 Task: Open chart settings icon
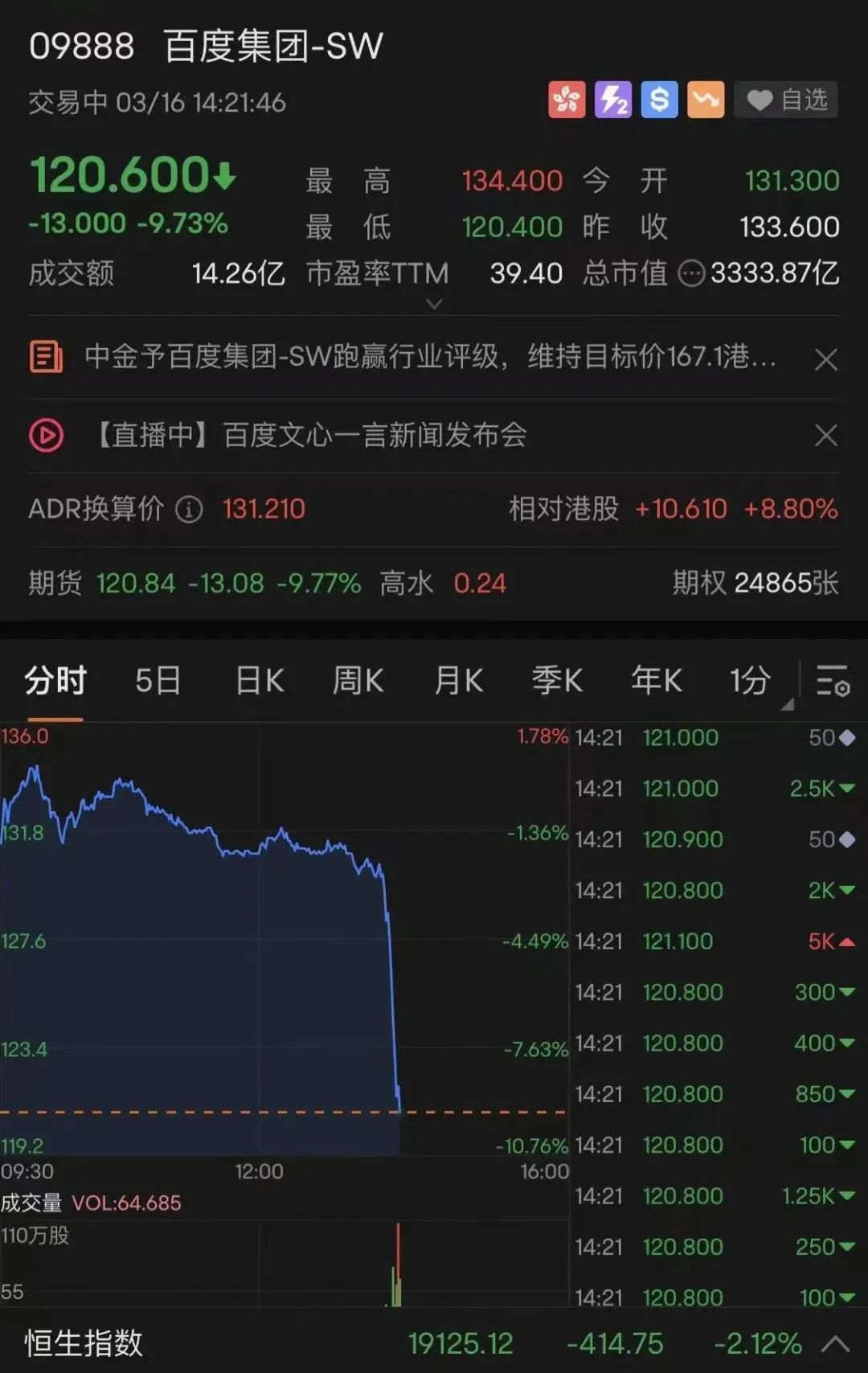[833, 681]
